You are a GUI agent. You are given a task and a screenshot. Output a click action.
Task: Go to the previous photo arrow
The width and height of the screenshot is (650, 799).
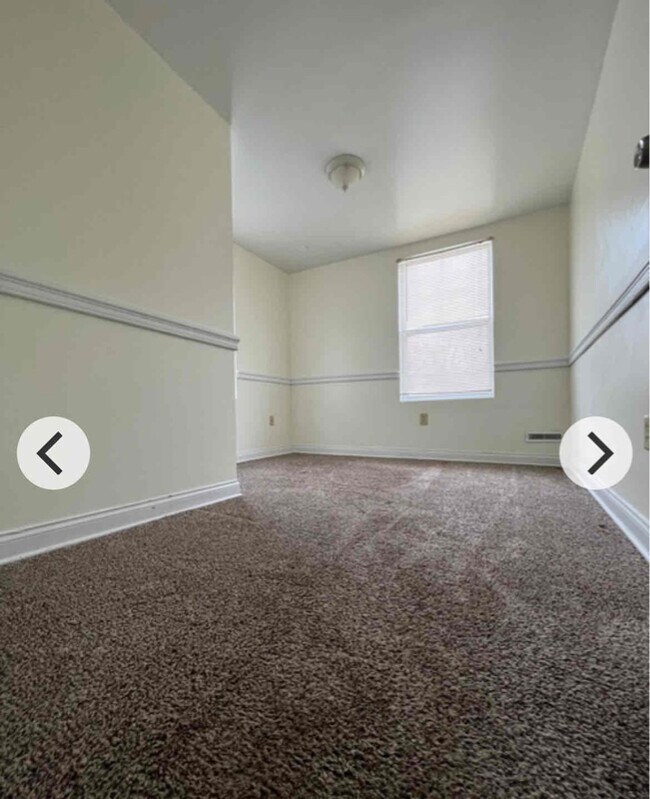53,453
